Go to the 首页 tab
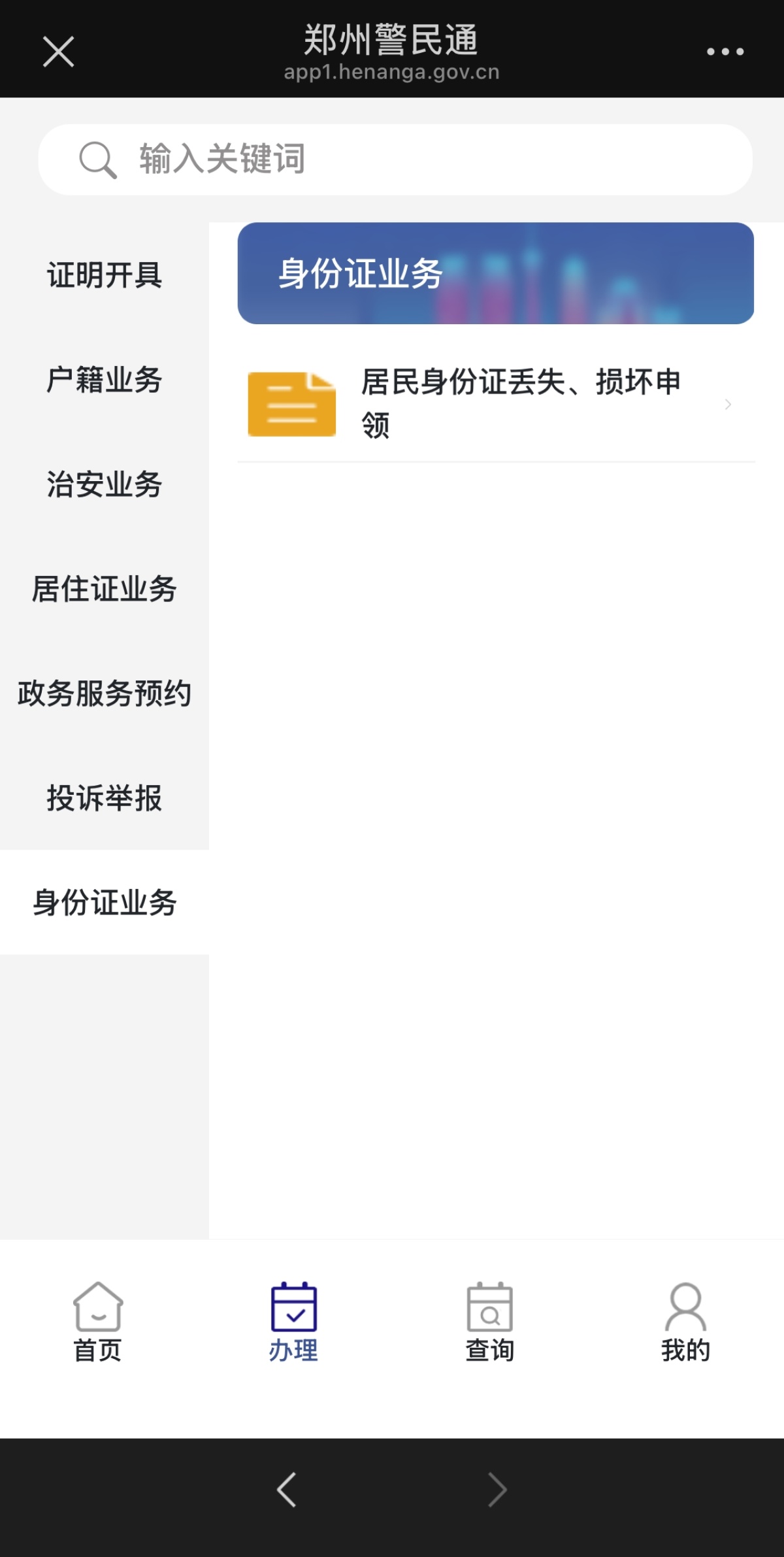The width and height of the screenshot is (784, 1557). 98,1322
